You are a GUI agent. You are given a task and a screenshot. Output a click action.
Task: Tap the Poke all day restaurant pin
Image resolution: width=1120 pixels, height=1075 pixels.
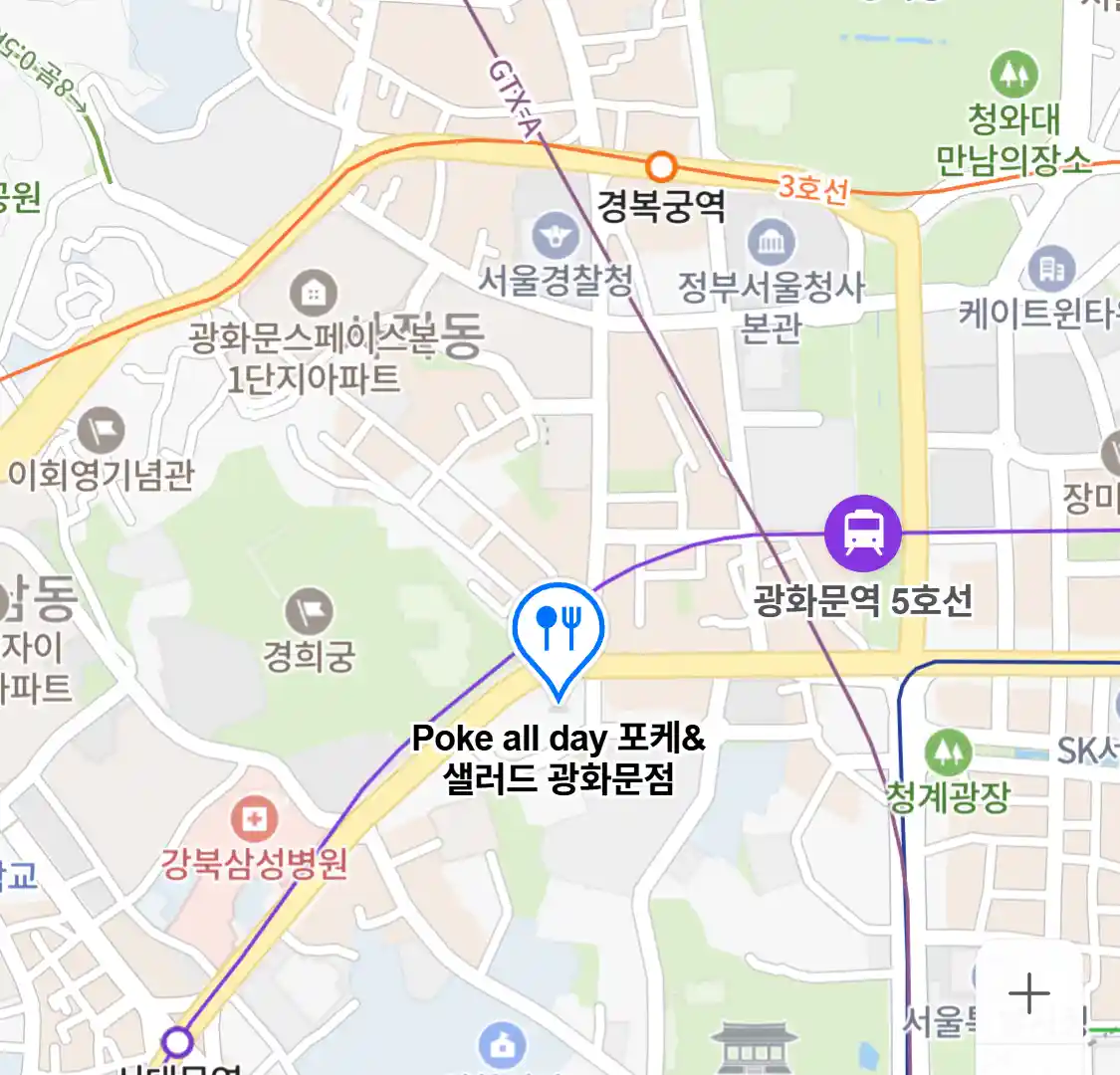(x=559, y=627)
